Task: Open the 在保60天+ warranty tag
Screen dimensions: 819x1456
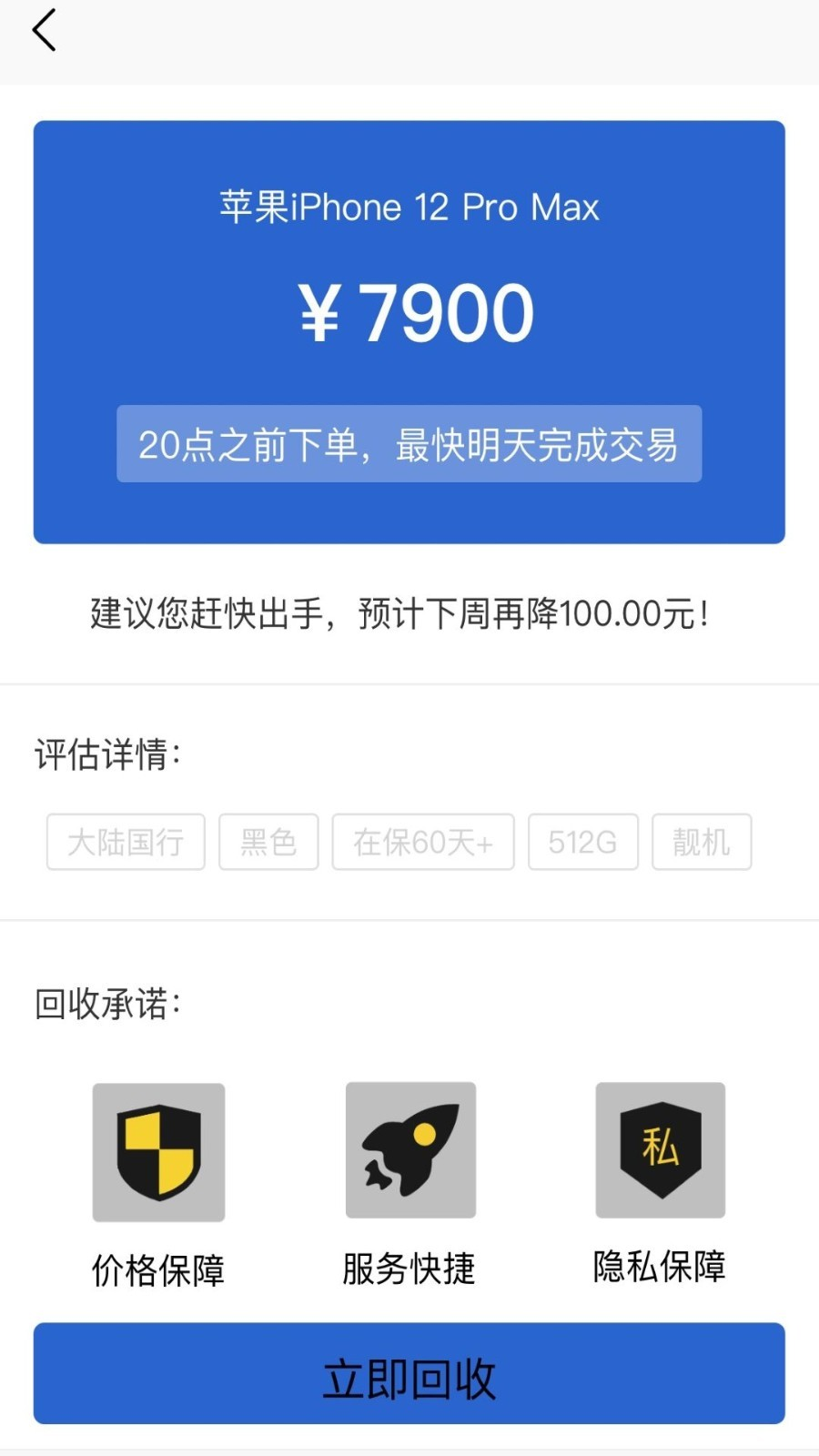Action: [x=422, y=842]
